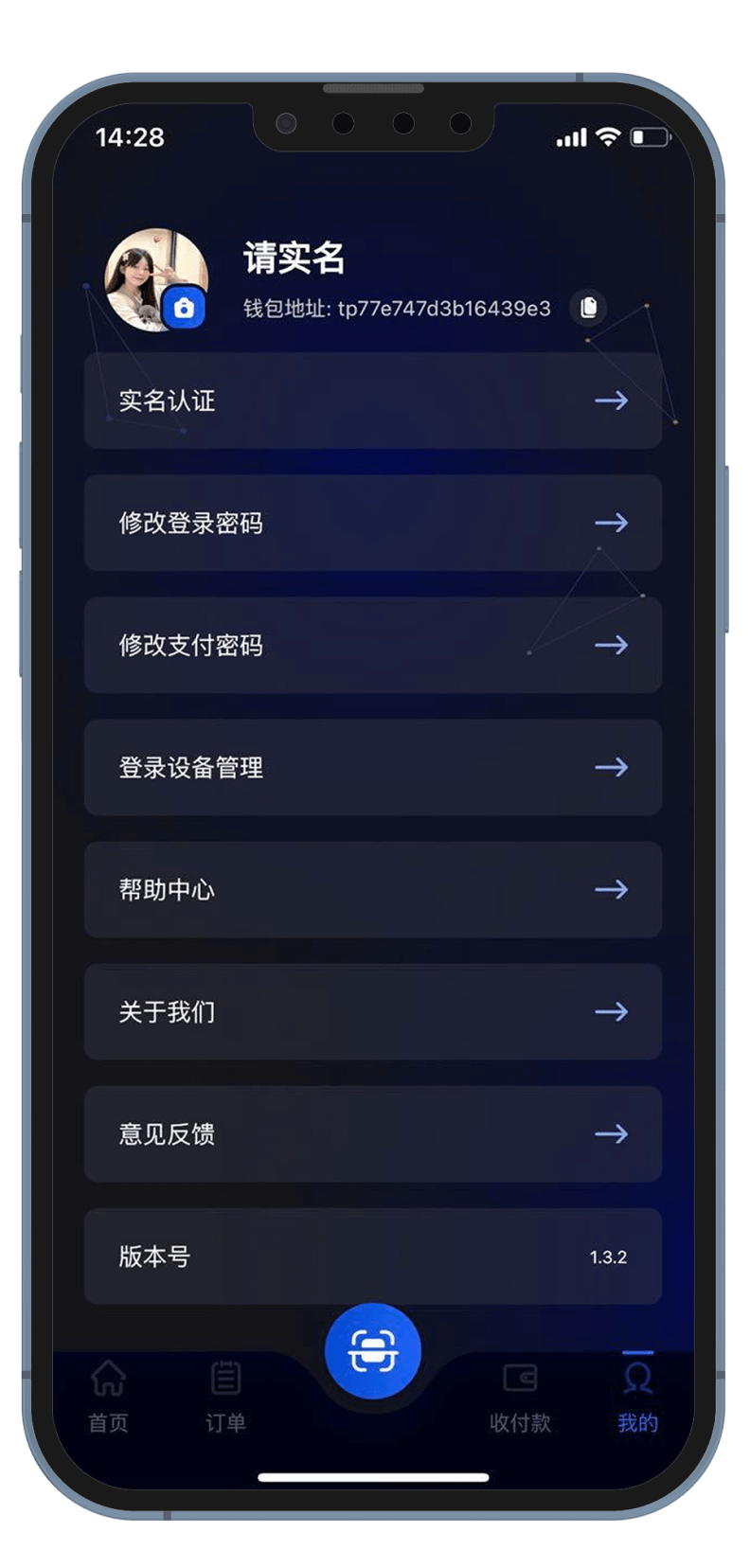
Task: Change profile photo via camera badge
Action: pos(184,308)
